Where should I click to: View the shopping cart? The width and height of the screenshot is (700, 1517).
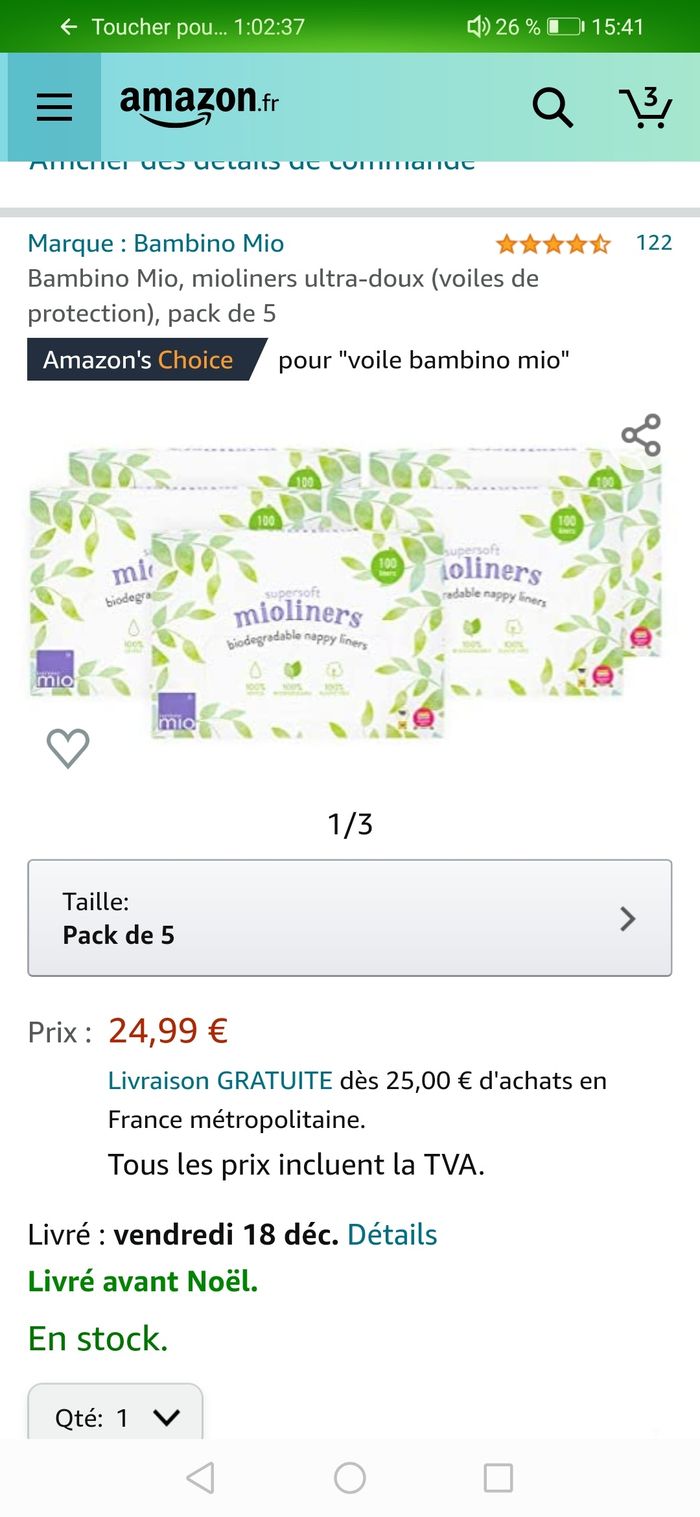click(645, 107)
